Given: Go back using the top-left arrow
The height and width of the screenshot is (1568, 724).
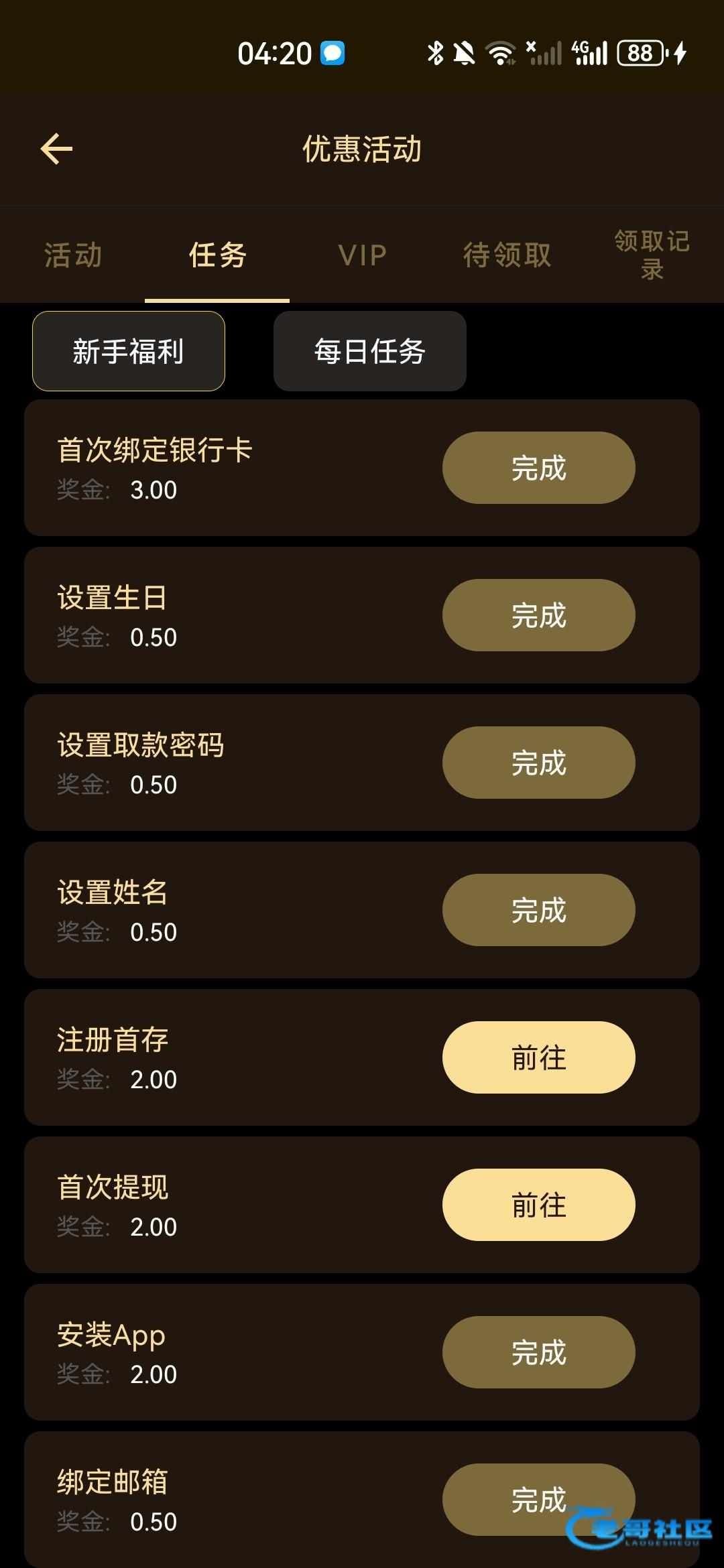Looking at the screenshot, I should coord(56,149).
